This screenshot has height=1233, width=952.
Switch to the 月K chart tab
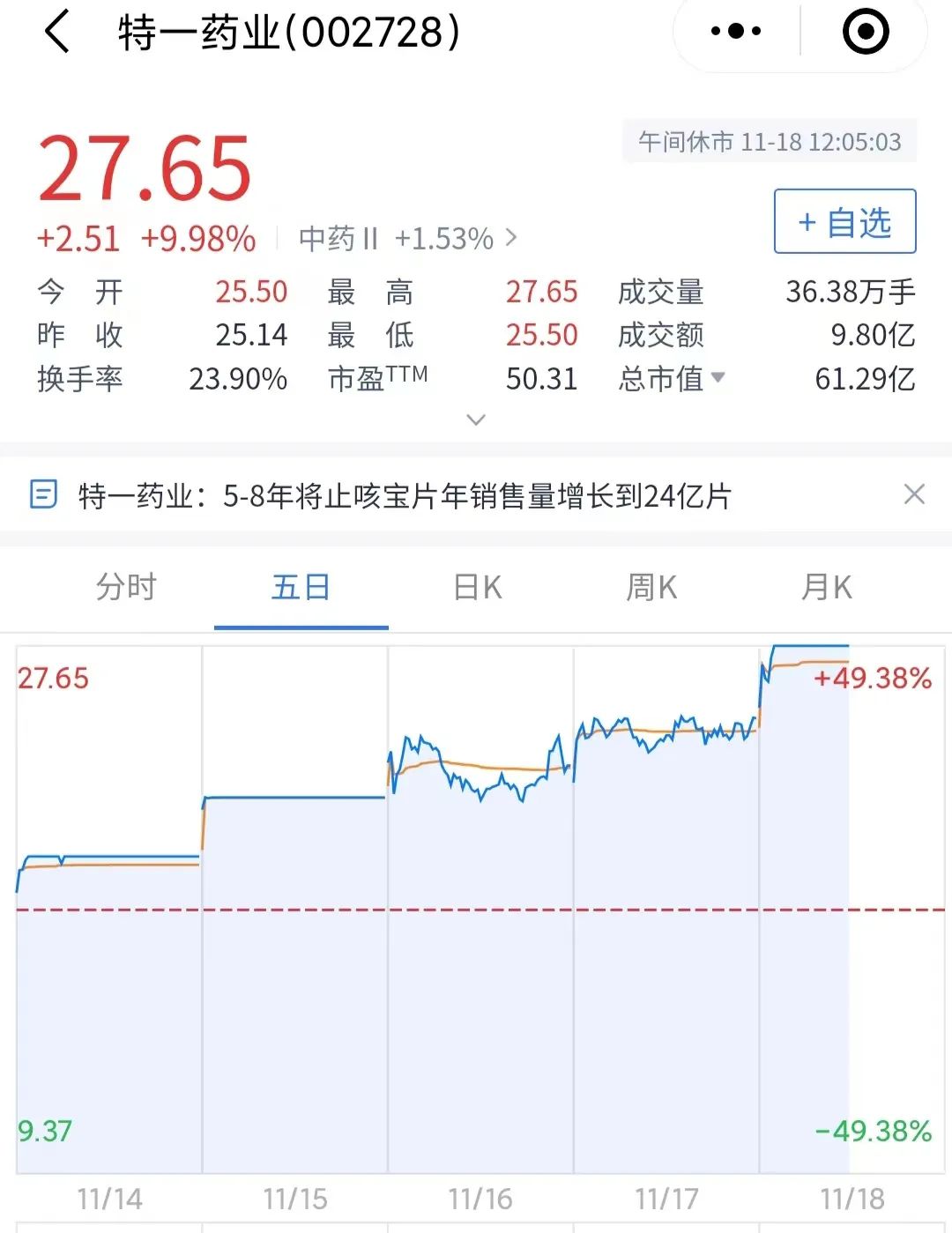(826, 587)
